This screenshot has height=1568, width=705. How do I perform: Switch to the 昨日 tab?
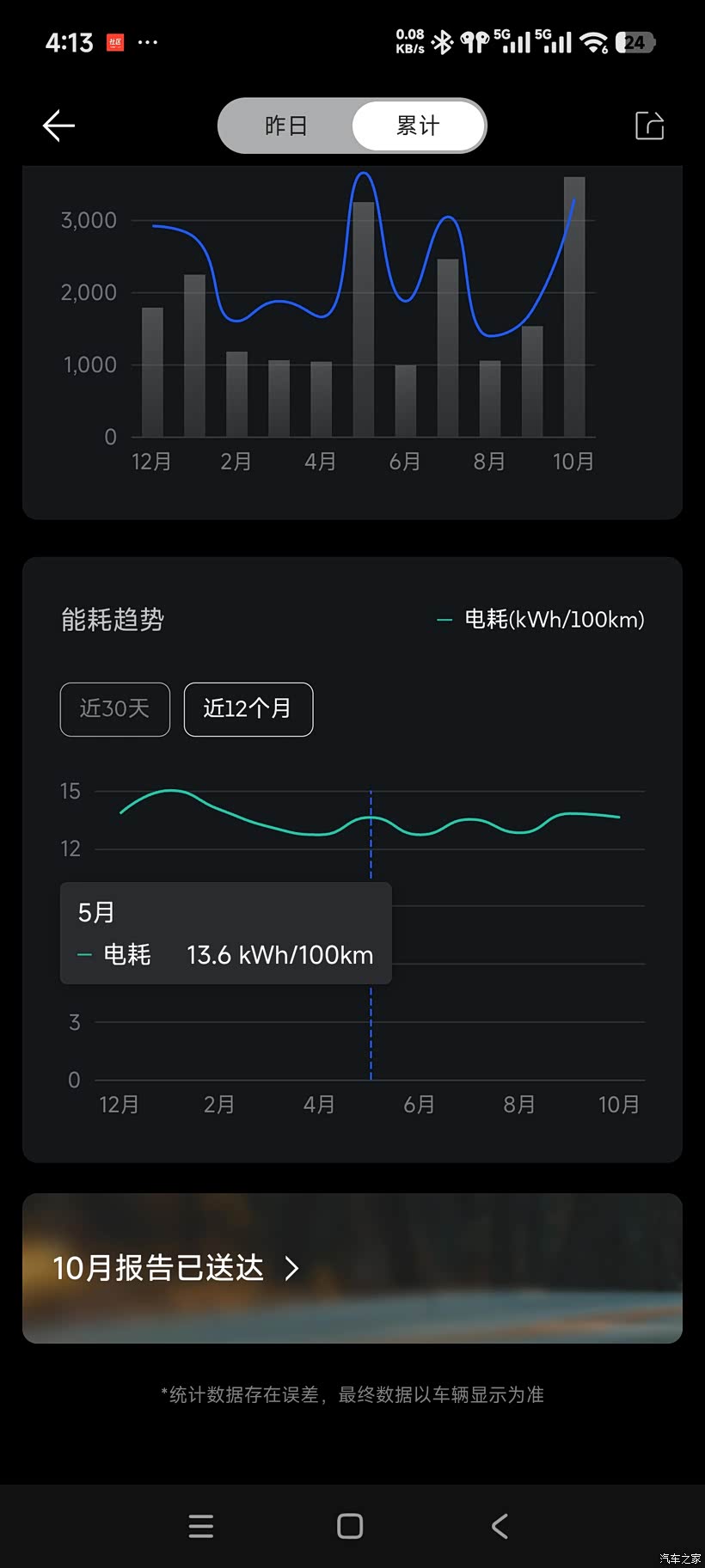pos(285,126)
